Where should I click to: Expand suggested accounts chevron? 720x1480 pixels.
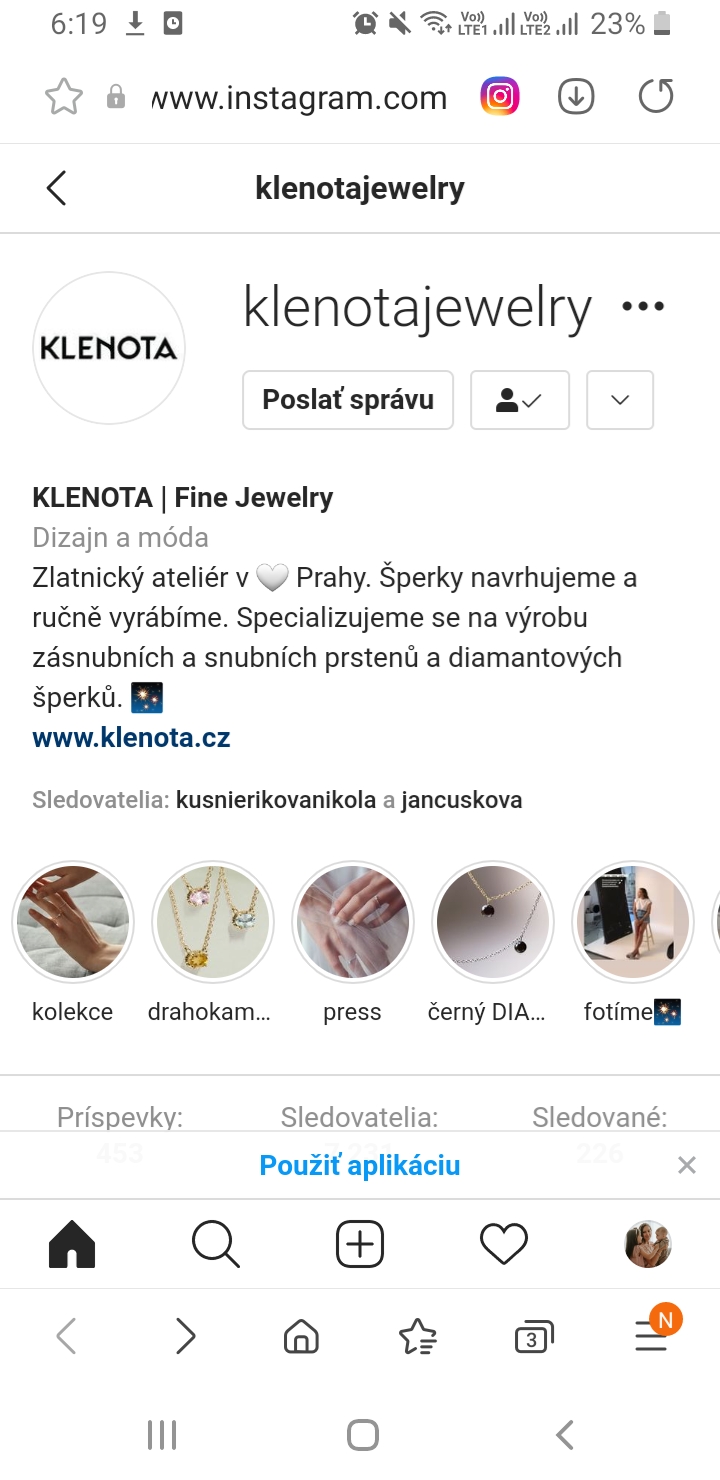(619, 400)
